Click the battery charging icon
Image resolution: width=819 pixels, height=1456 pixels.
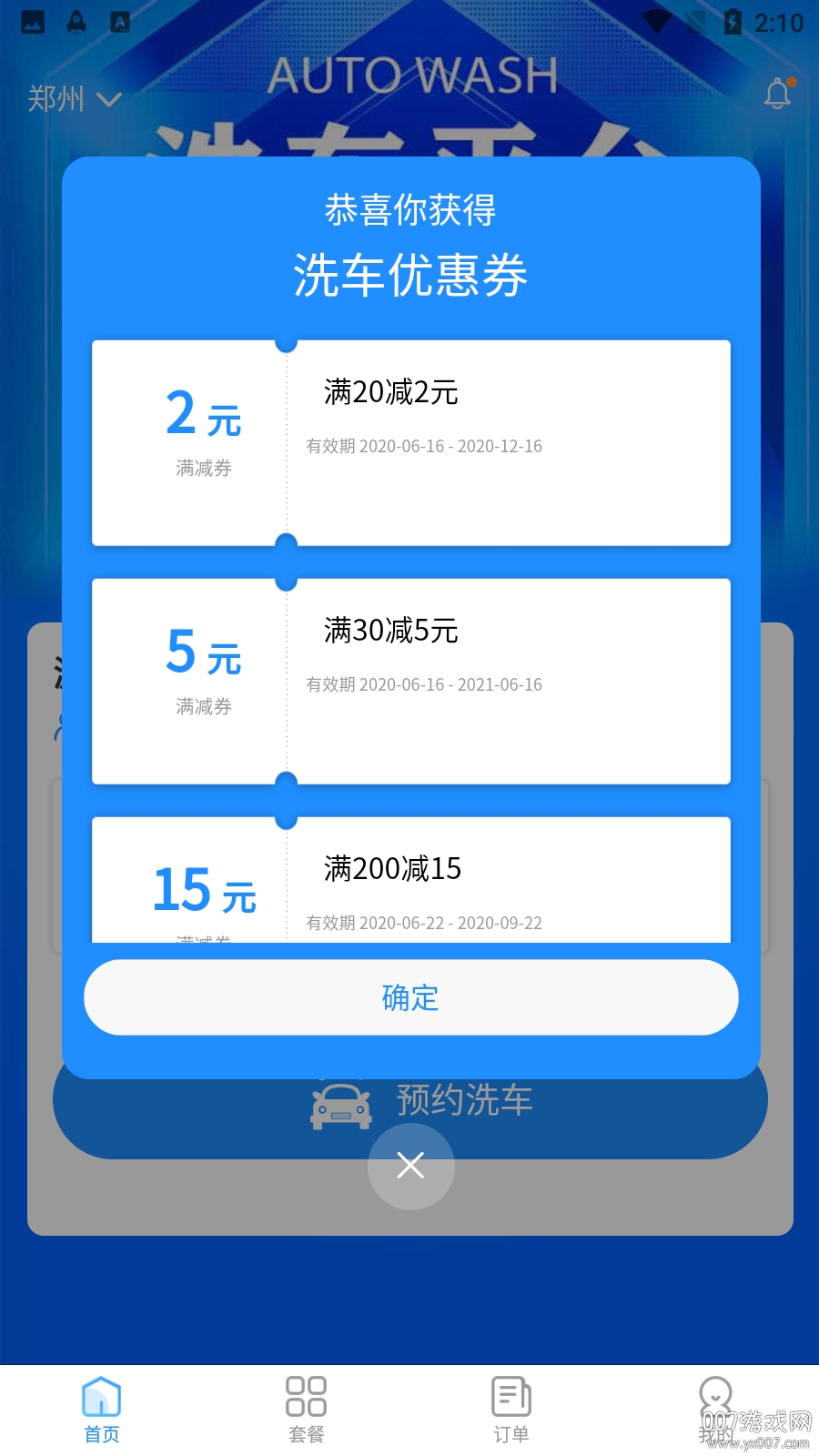733,19
